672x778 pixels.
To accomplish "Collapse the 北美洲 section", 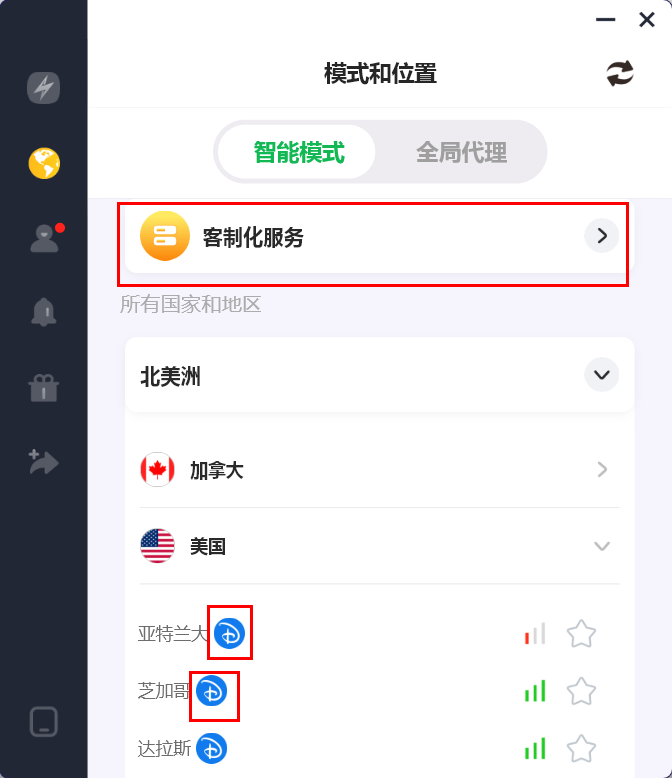I will 601,375.
